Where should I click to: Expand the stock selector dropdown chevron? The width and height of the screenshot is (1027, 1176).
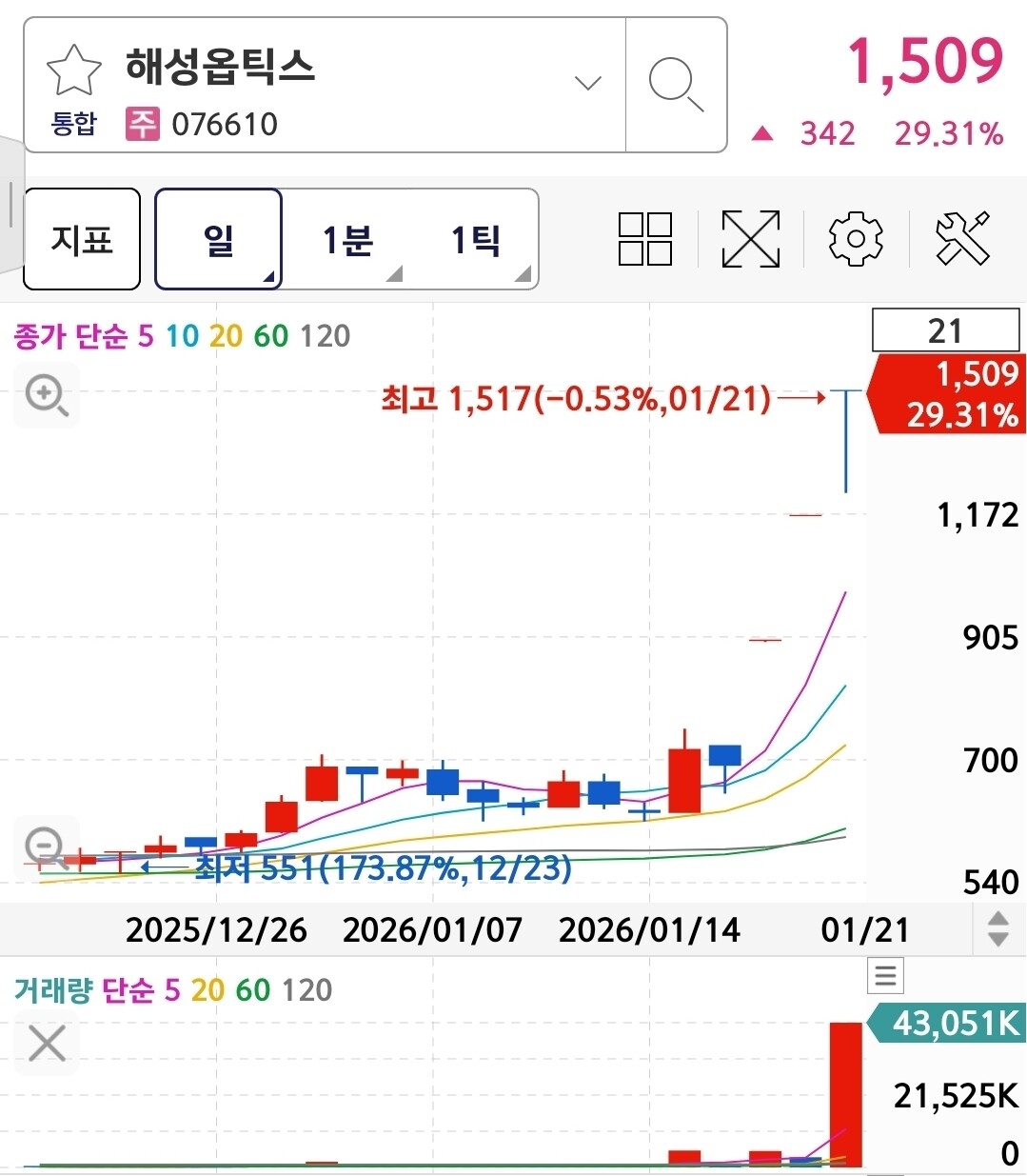point(588,83)
